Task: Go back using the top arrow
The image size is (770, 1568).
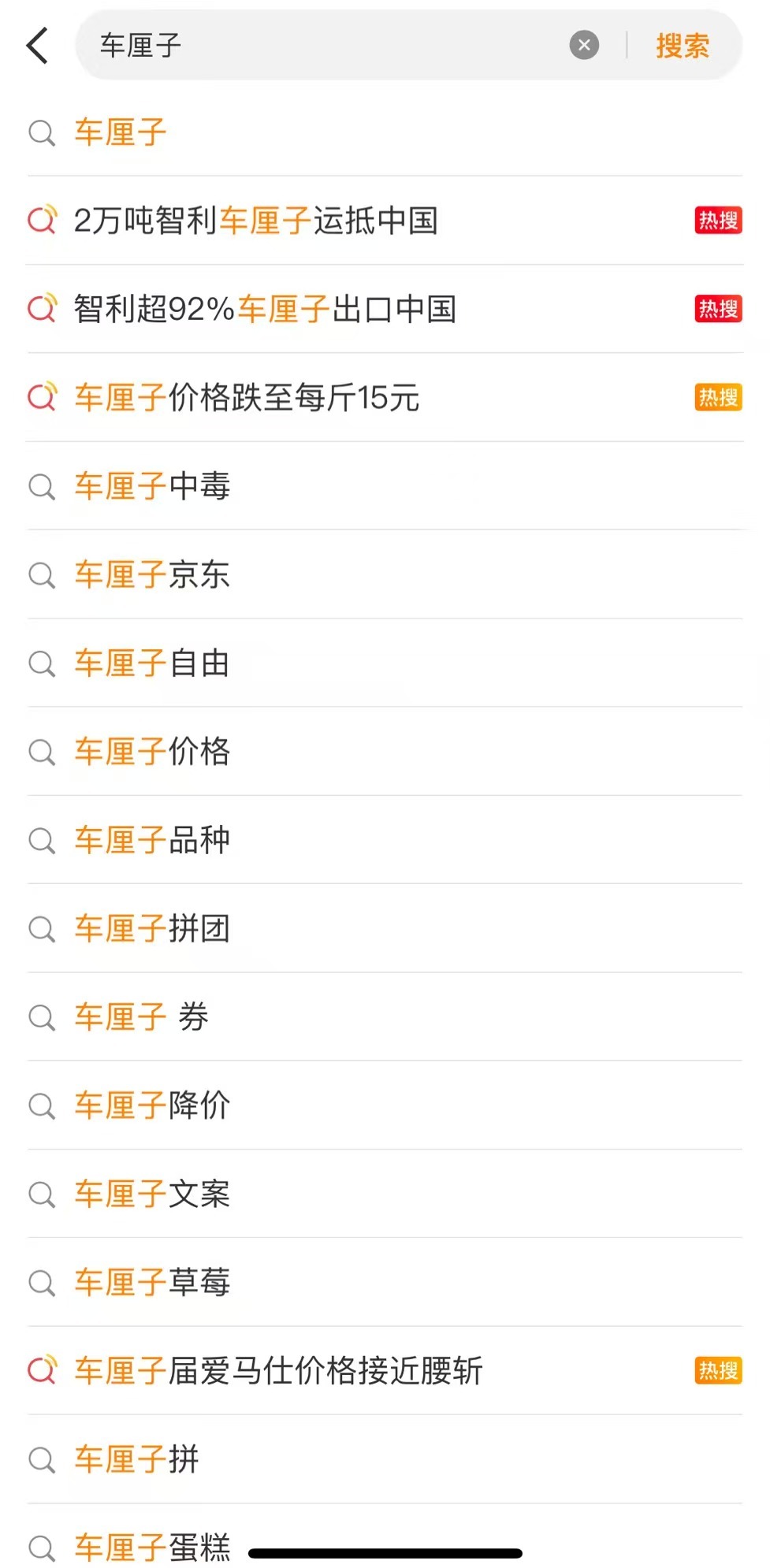Action: click(x=37, y=45)
